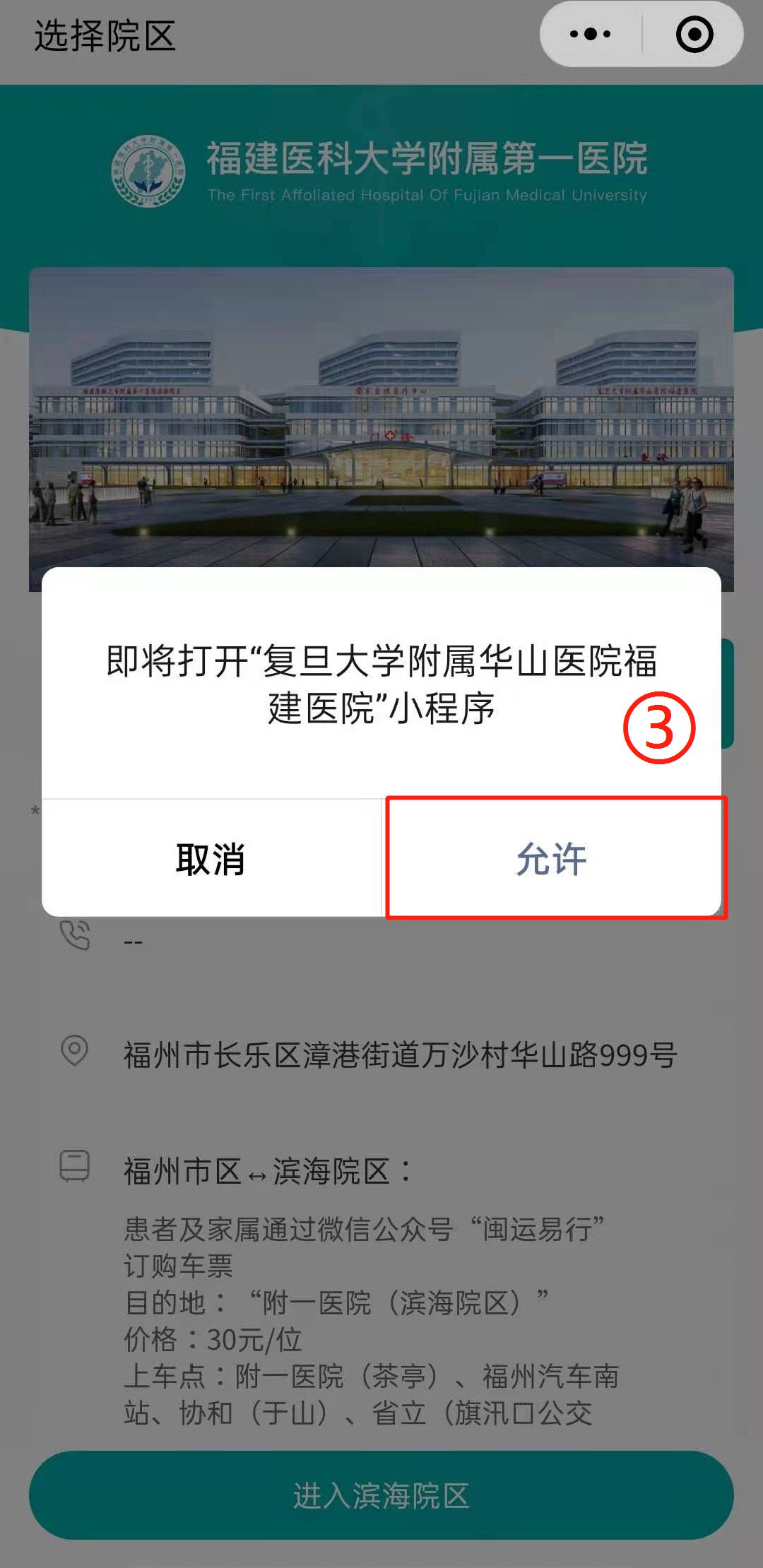Open the mini program's three-dot menu
Screen dimensions: 763x1568
(591, 34)
